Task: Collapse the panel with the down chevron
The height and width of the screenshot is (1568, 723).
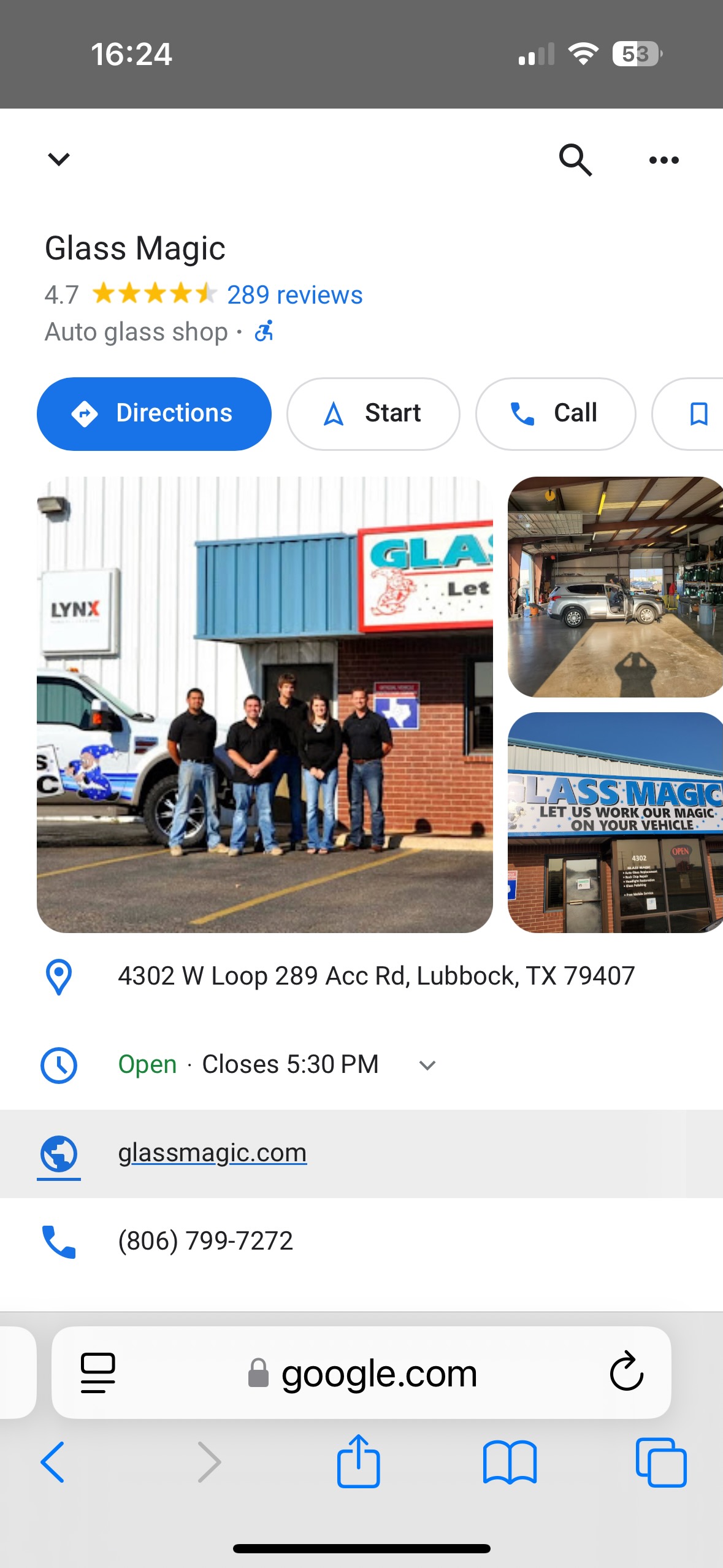Action: click(x=59, y=159)
